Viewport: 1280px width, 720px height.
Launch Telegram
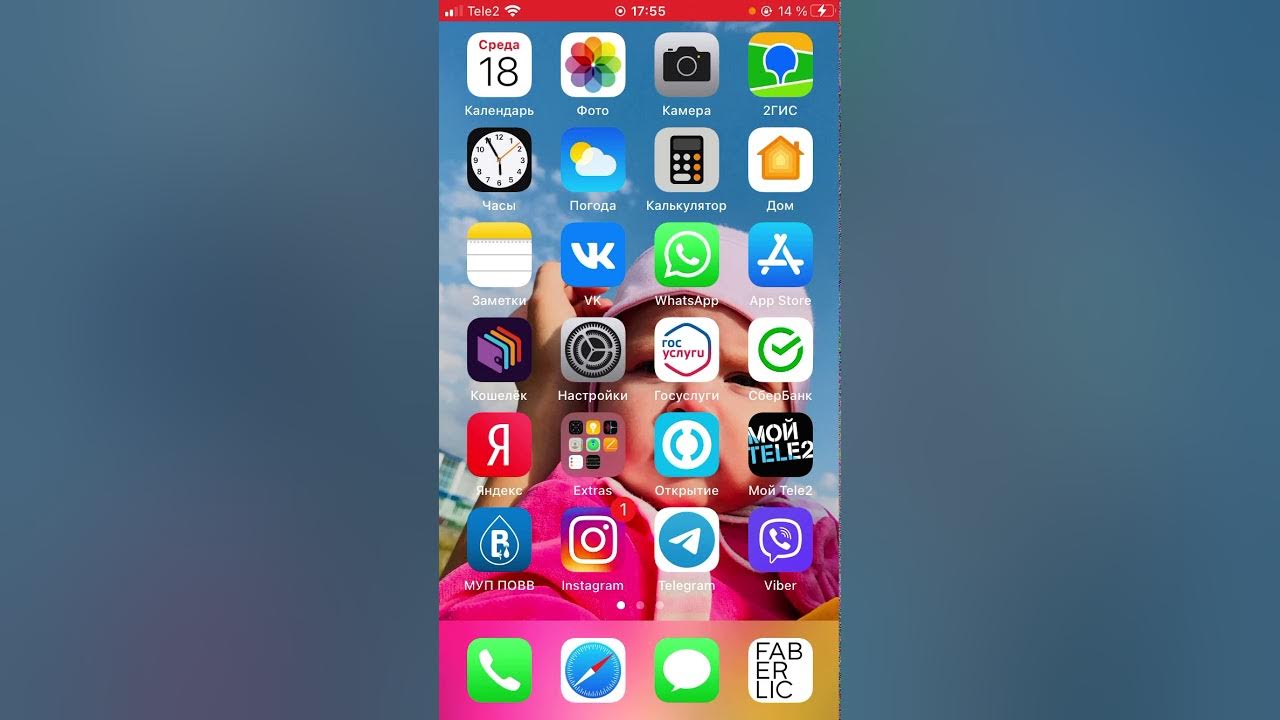(x=686, y=540)
